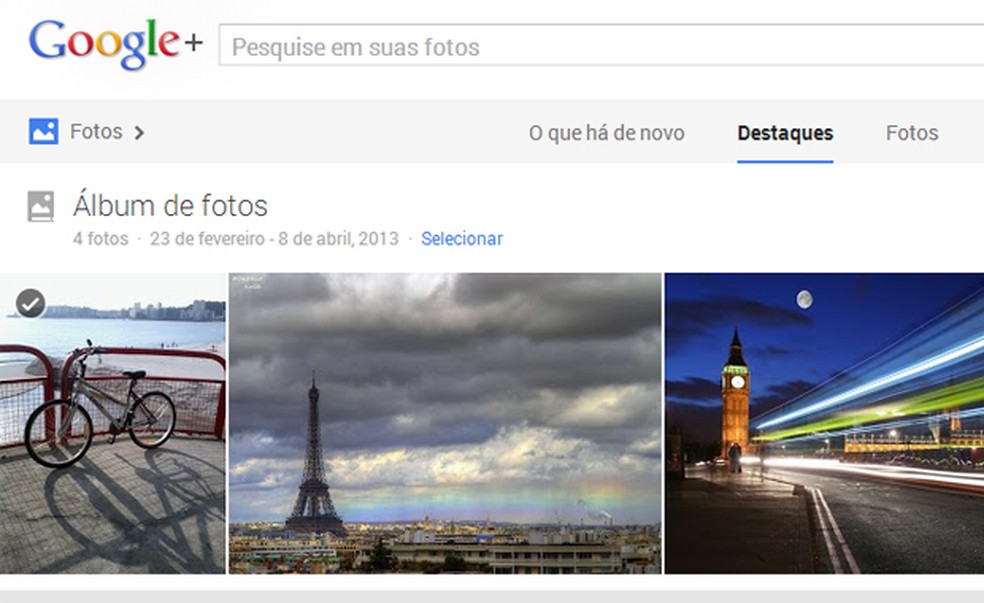Tap the Selecionar link

(461, 239)
